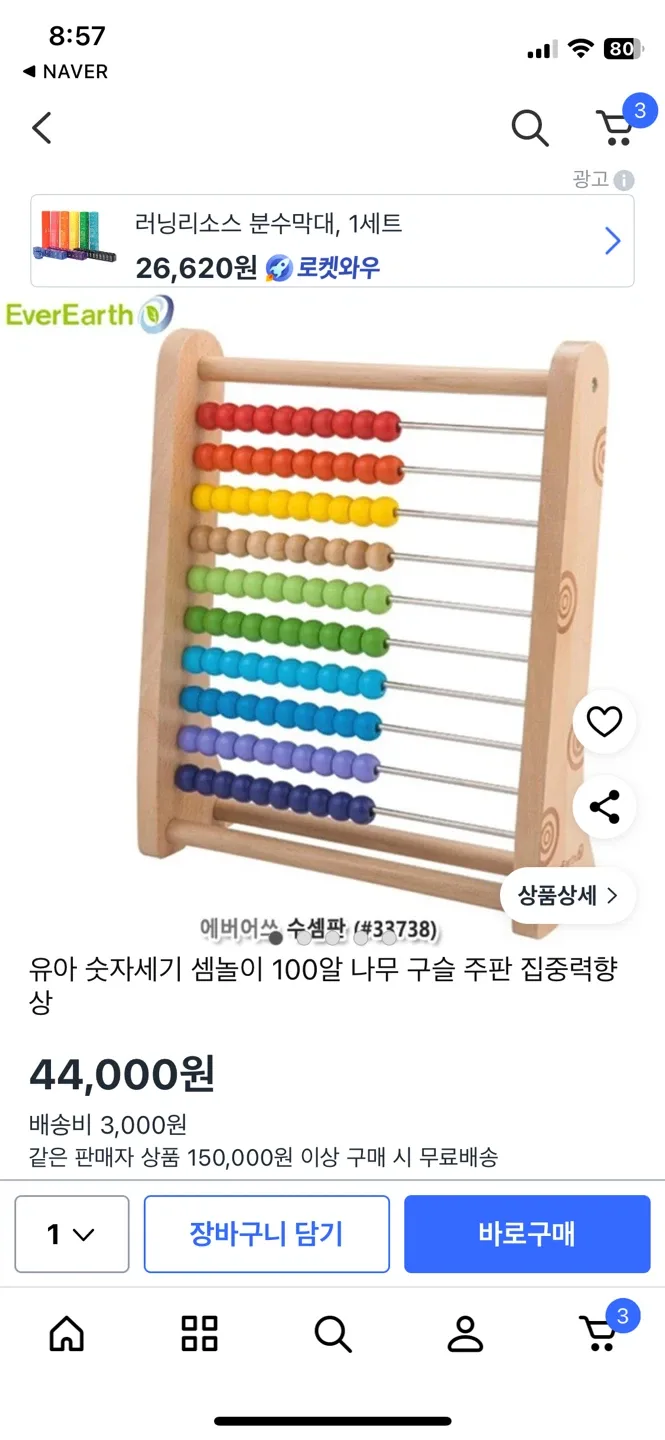Screen dimensions: 665x1440
Task: Open the quantity dropdown
Action: click(x=72, y=1234)
